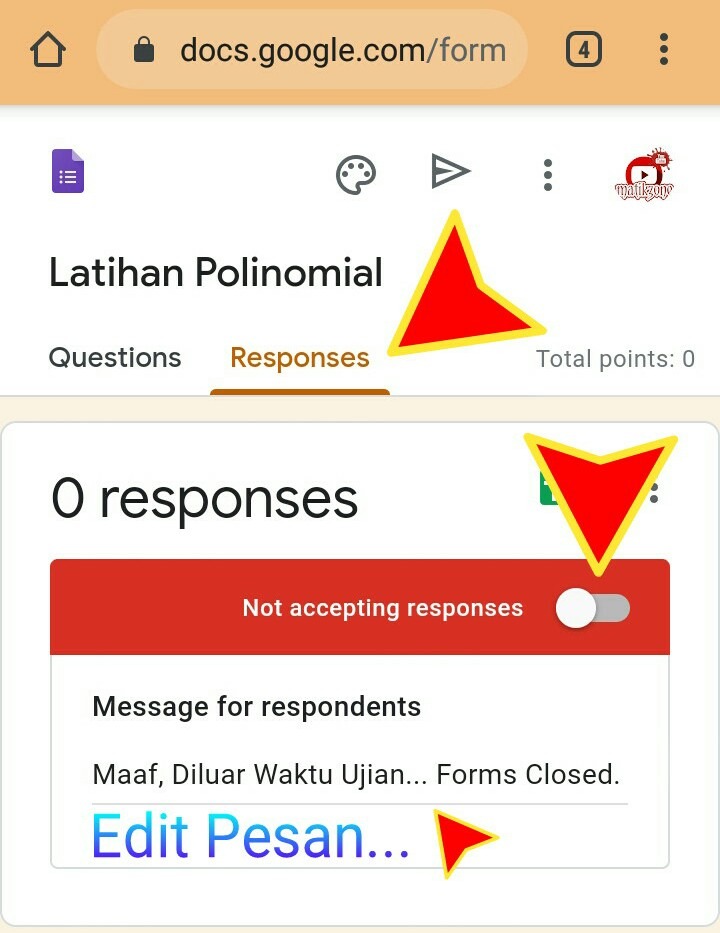
Task: Open the tab switcher showing 4 tabs
Action: 584,49
